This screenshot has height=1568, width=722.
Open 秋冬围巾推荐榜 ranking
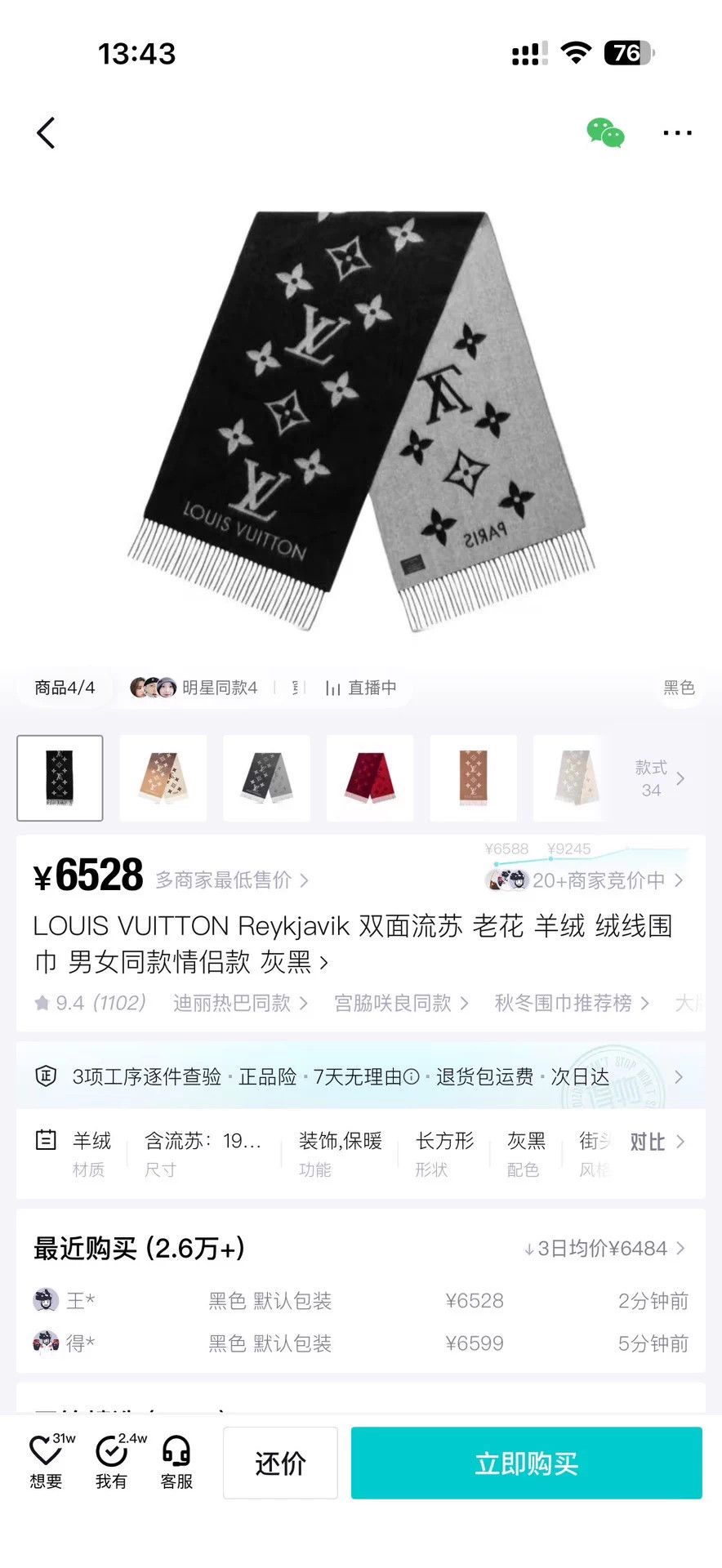[572, 1002]
